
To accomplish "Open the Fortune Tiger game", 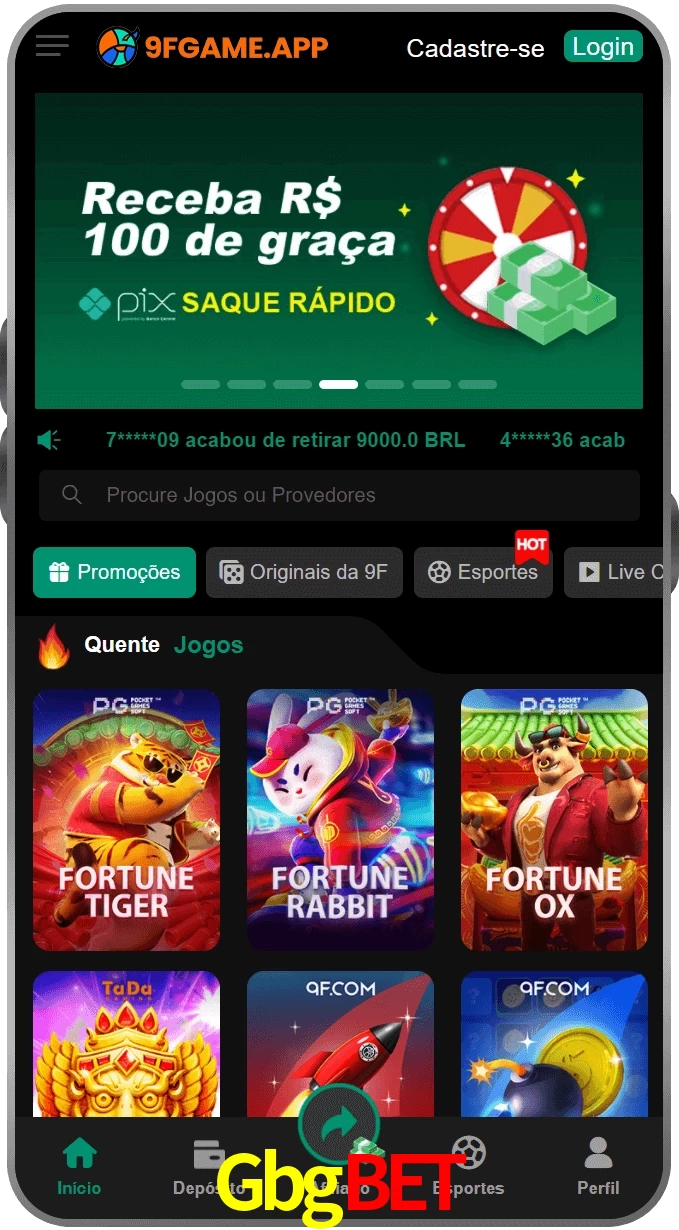I will (126, 819).
